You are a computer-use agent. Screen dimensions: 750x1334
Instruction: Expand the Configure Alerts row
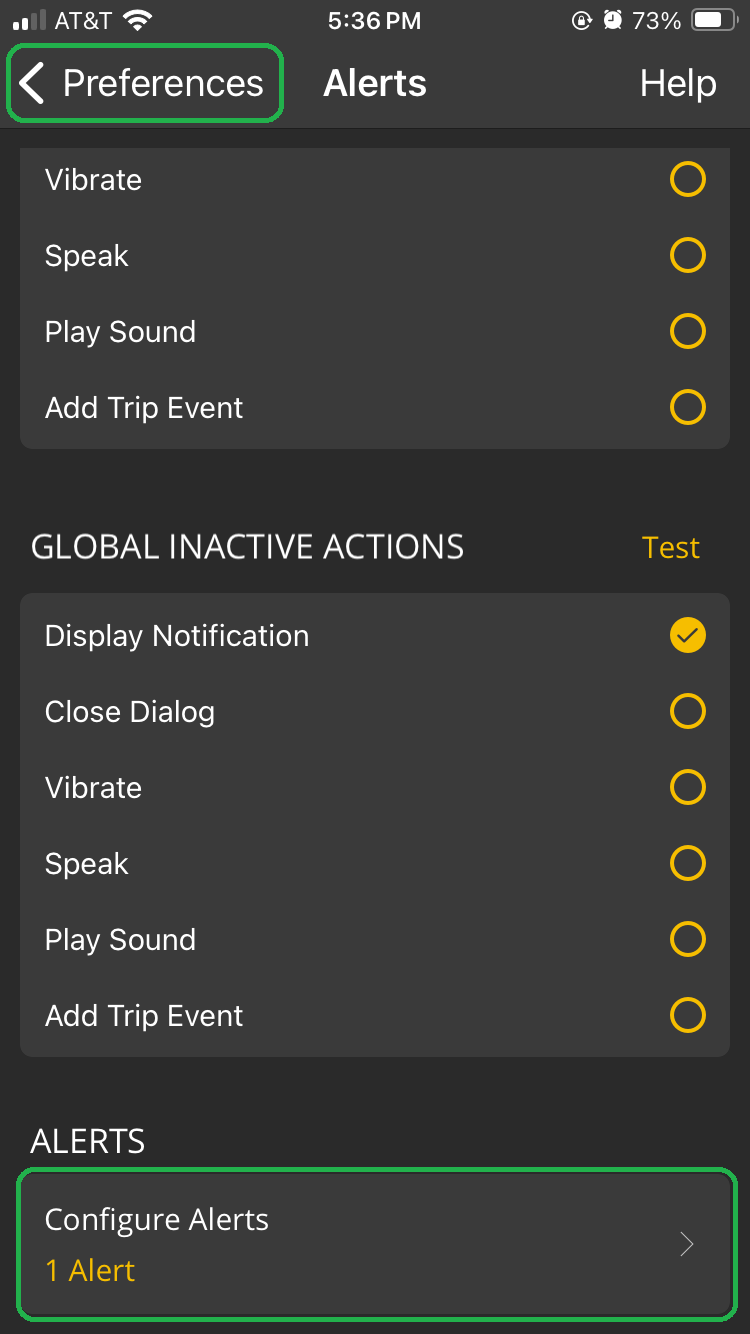click(x=374, y=1244)
